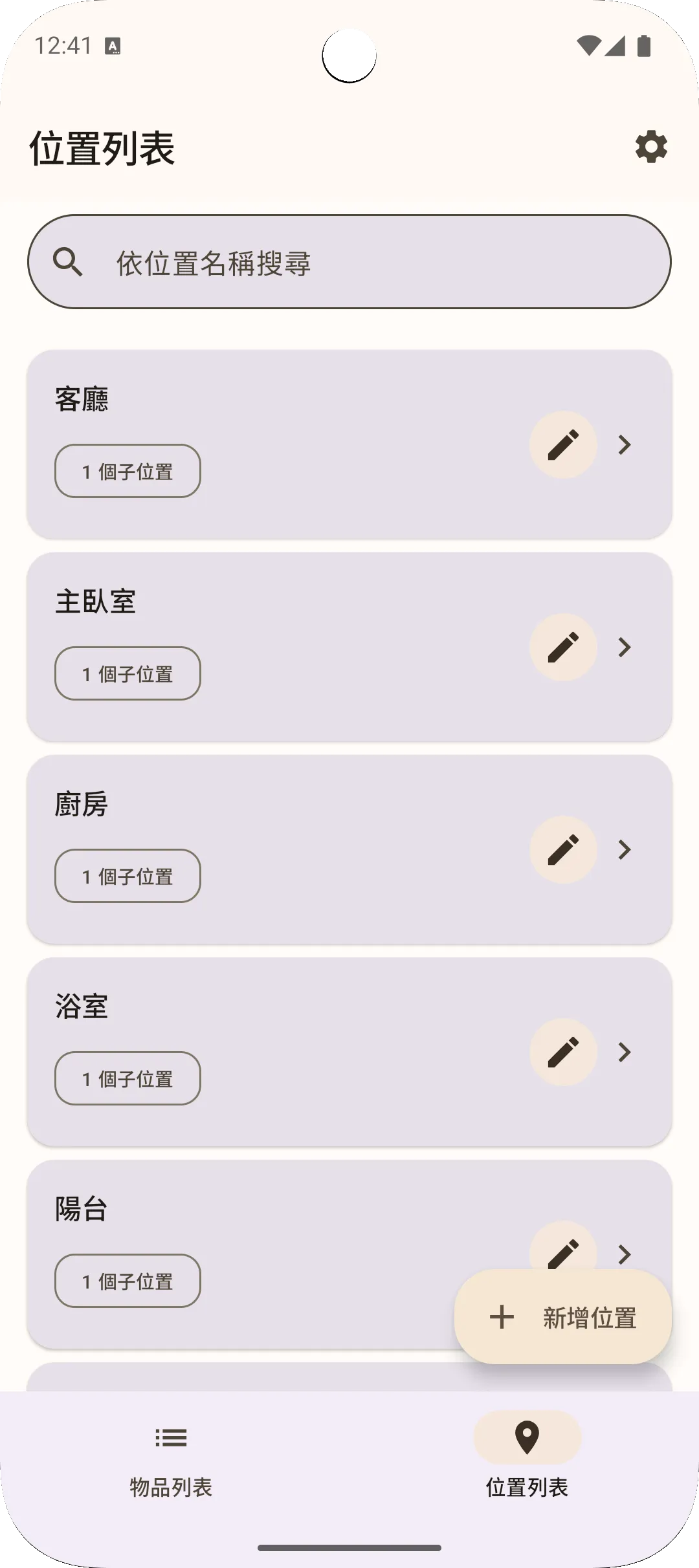Tap the edit pencil for 浴室
The height and width of the screenshot is (1568, 699).
point(562,1052)
